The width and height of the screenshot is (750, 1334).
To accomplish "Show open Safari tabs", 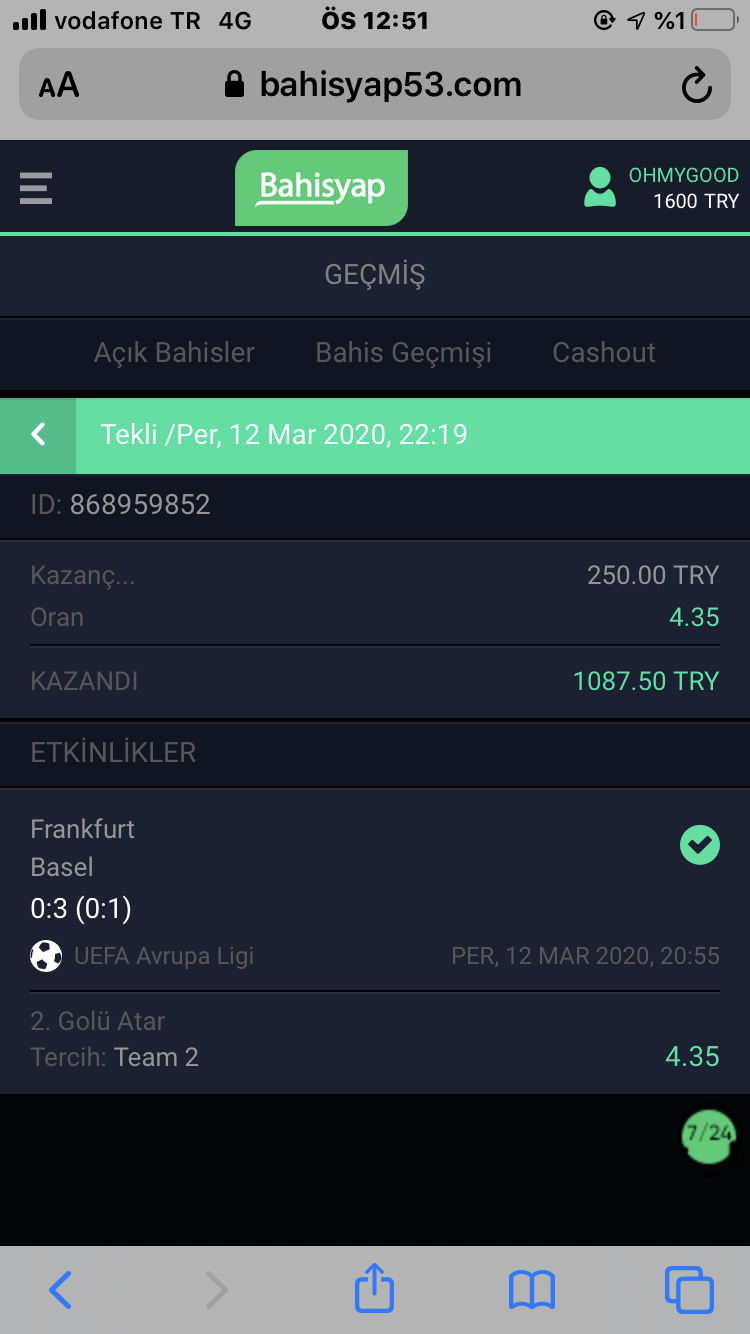I will pos(689,1290).
